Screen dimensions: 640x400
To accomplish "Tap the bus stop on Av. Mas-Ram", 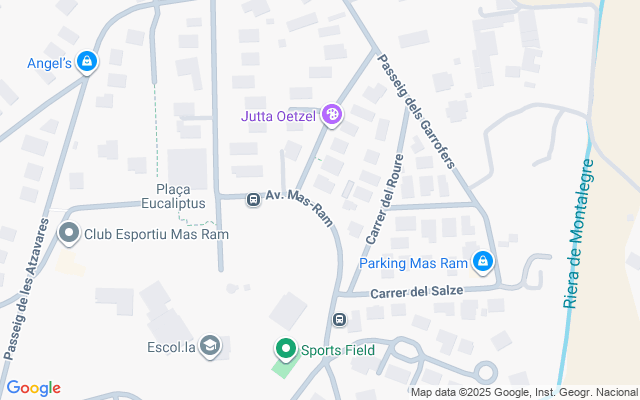I will (253, 199).
